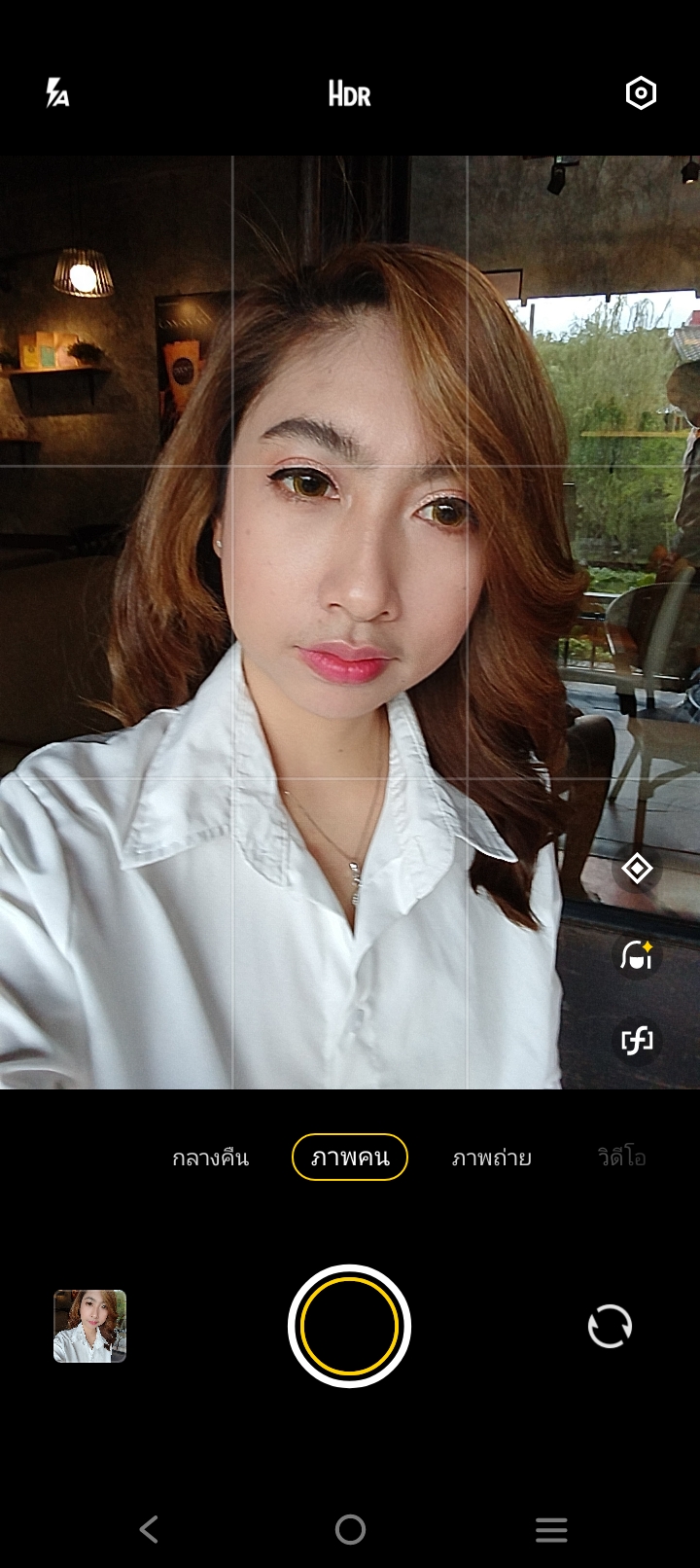Open the last captured photo thumbnail
The image size is (700, 1568).
[89, 1326]
